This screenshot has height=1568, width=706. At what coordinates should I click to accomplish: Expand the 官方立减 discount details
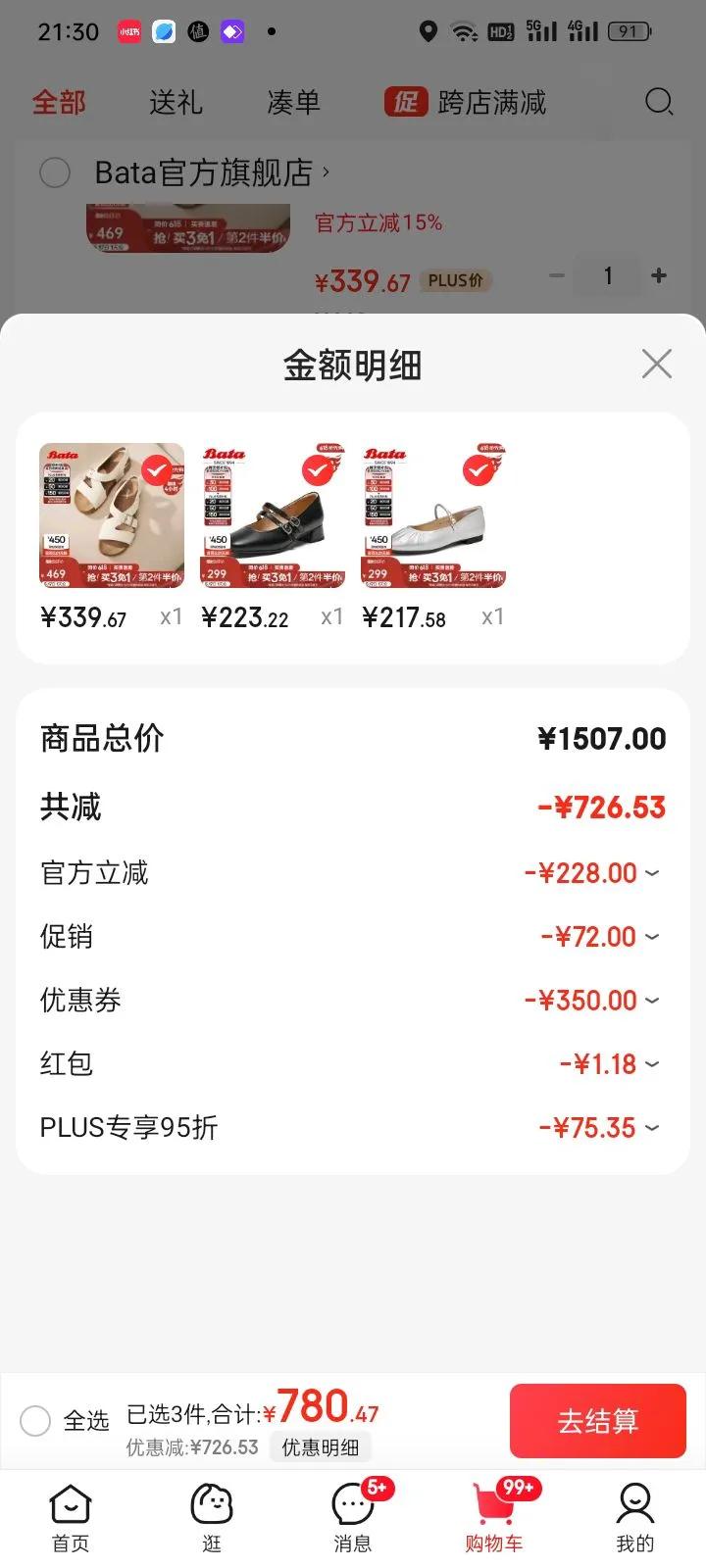[652, 873]
